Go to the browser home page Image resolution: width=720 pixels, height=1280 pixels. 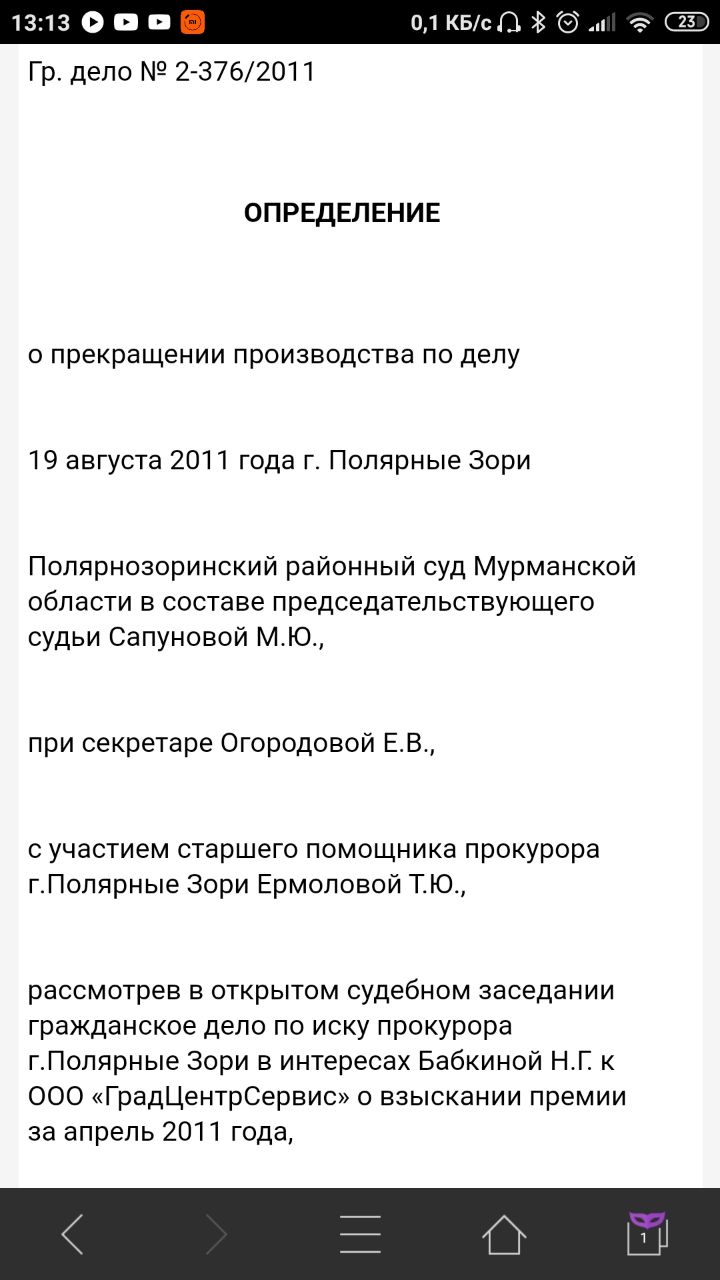click(x=504, y=1234)
